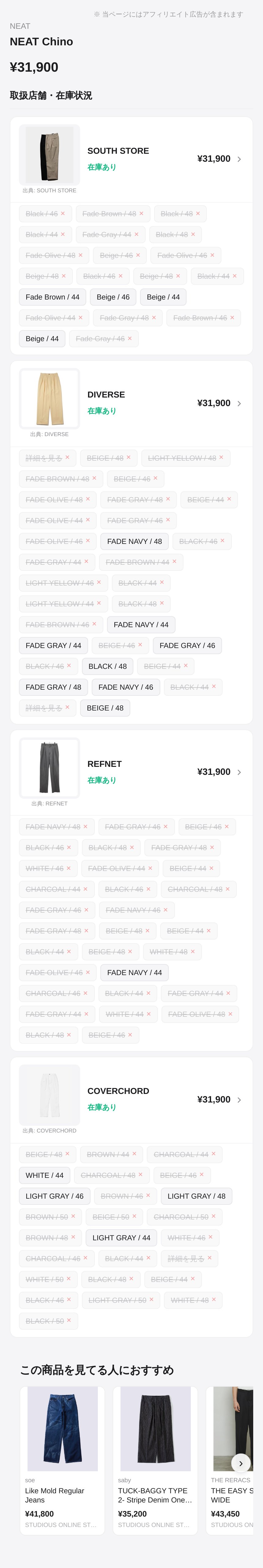Viewport: 263px width, 1568px height.
Task: Choose the FADE GRAY / 46 variant chip
Action: point(187,645)
